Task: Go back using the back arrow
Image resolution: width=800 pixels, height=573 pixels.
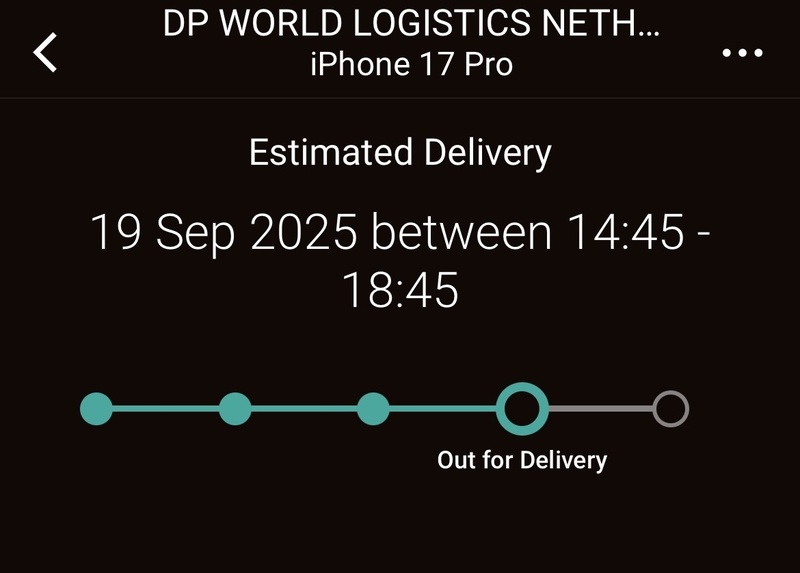Action: (46, 52)
